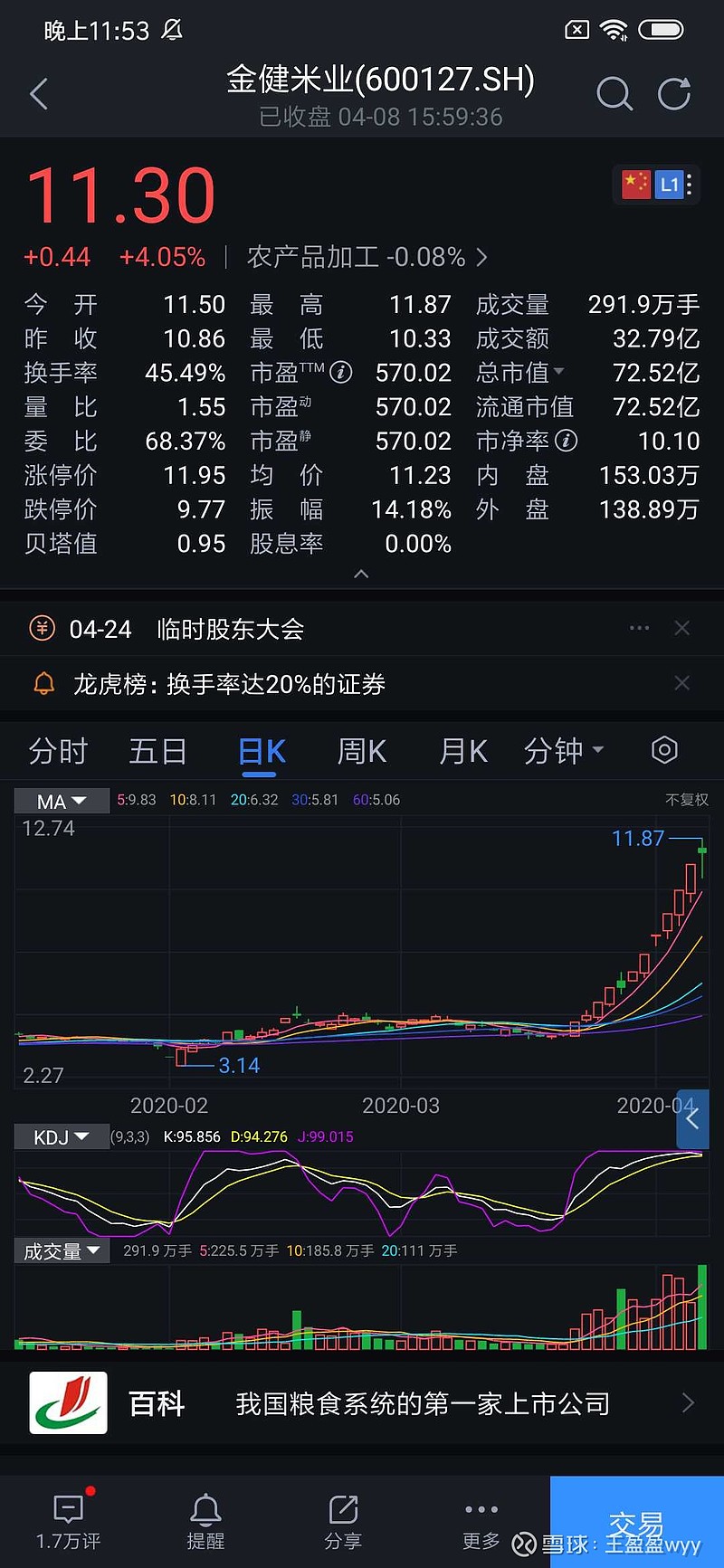This screenshot has height=1568, width=724.
Task: Open the 百科 company profile row
Action: point(362,1403)
